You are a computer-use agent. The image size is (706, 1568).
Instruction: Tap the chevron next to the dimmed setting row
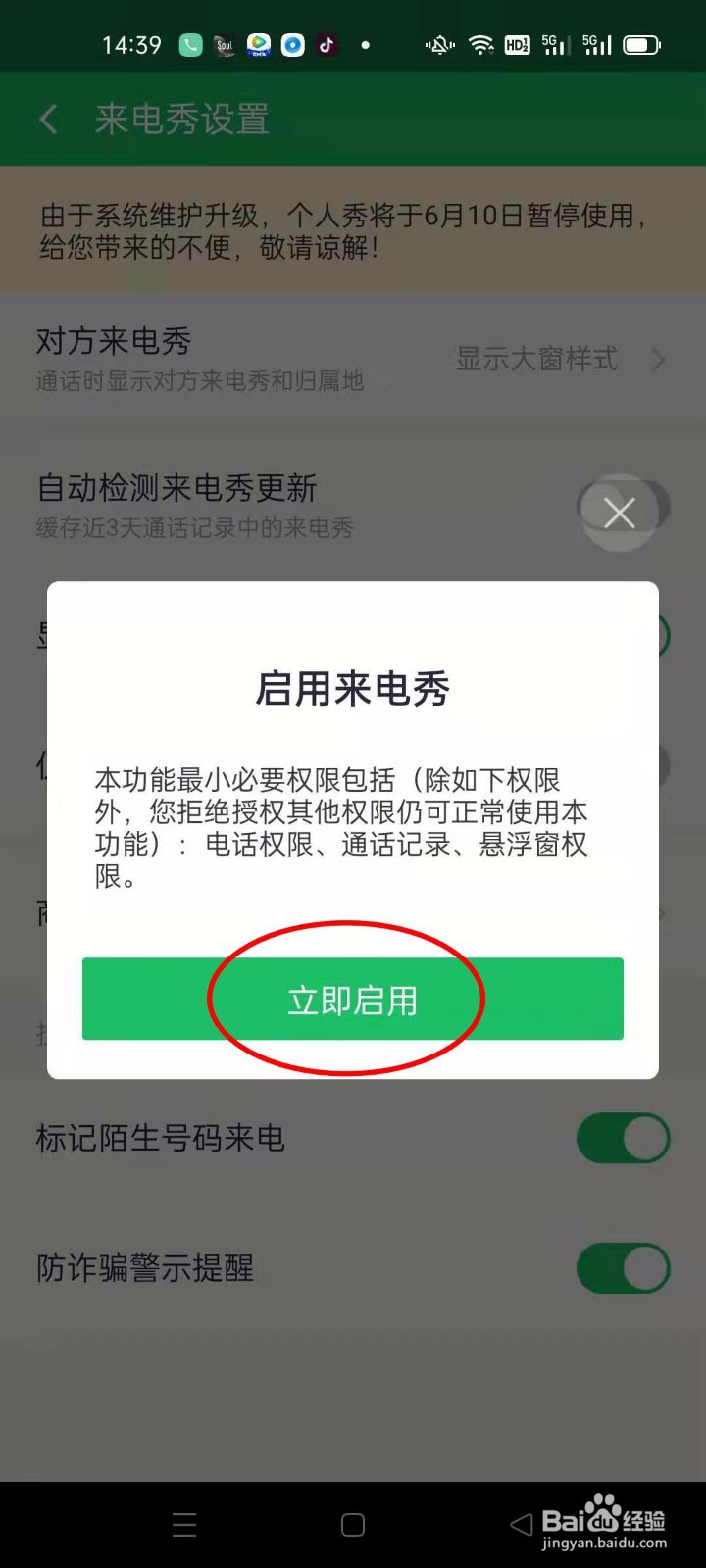[658, 360]
